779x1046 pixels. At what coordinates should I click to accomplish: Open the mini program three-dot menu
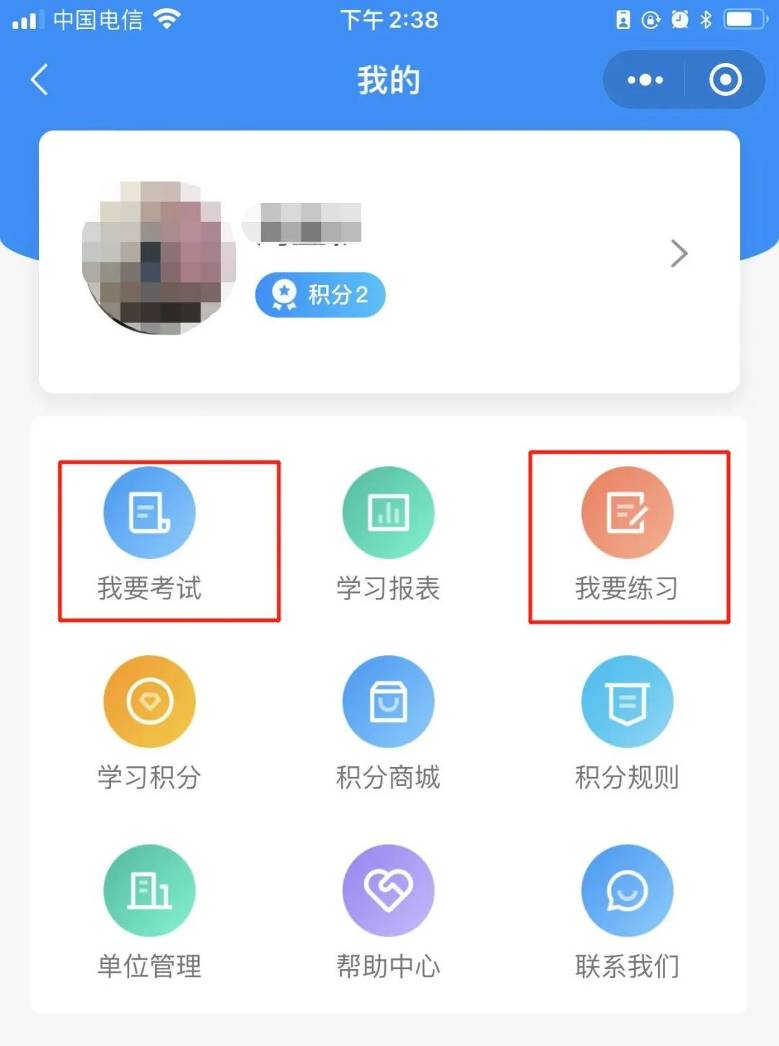click(x=644, y=80)
